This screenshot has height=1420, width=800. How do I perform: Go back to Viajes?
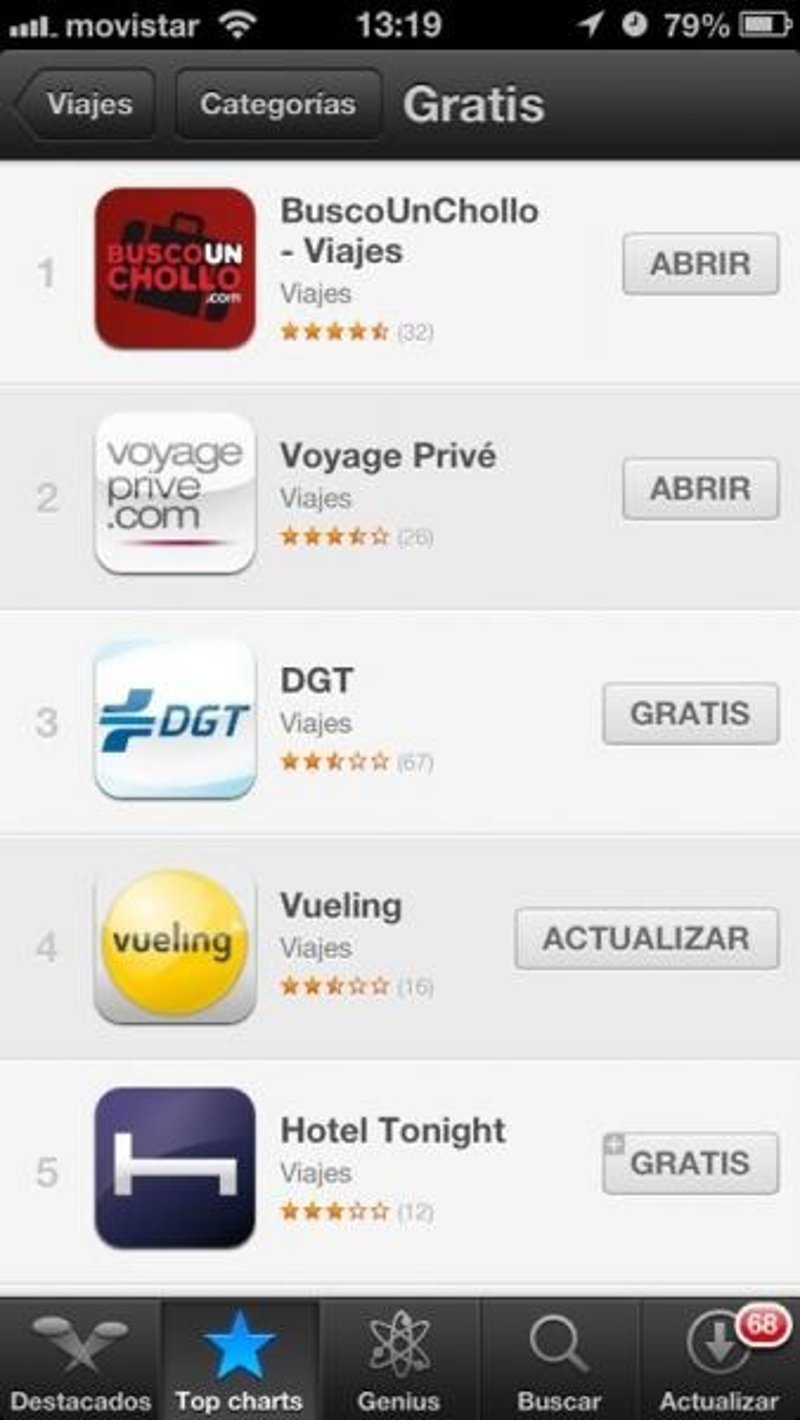(x=86, y=104)
